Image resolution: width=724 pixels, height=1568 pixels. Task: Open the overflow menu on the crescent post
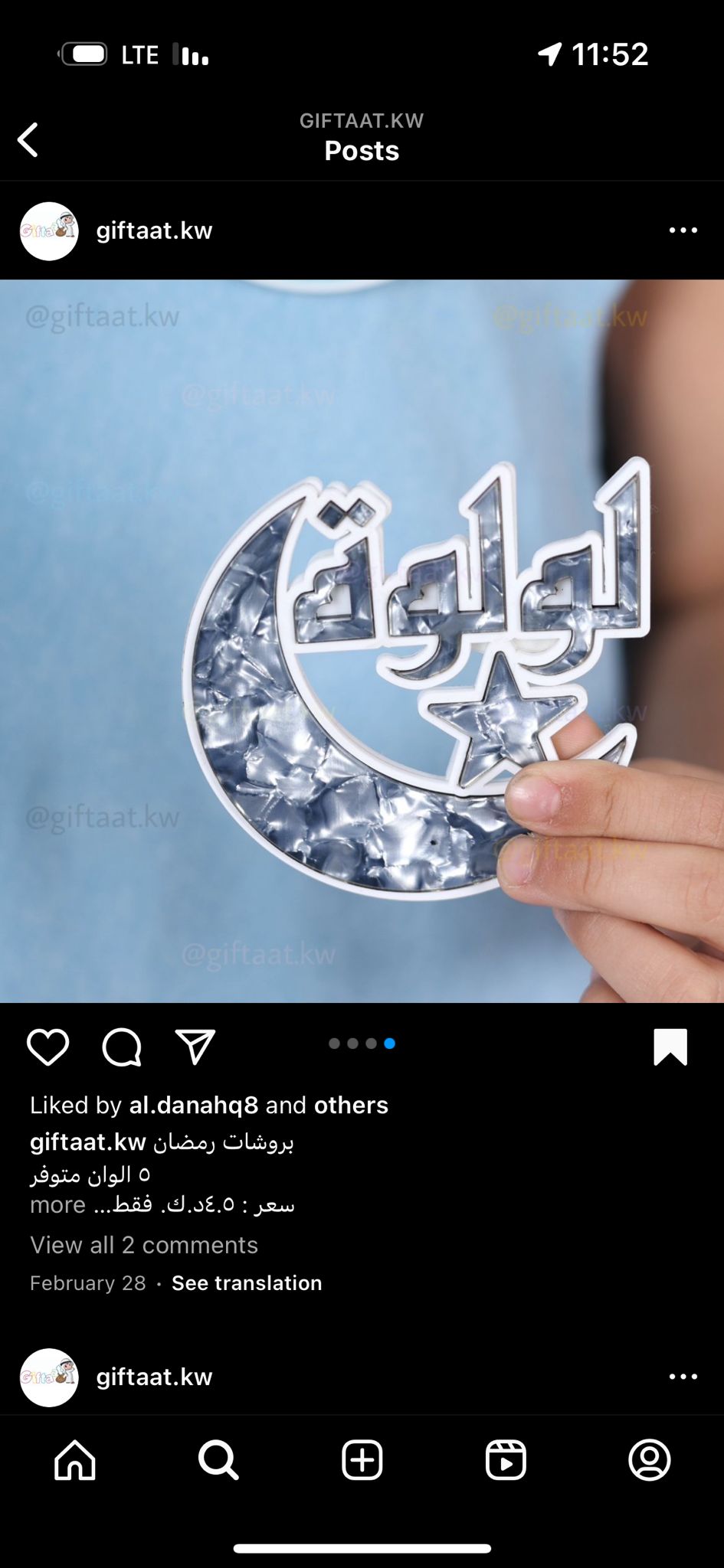click(x=683, y=230)
